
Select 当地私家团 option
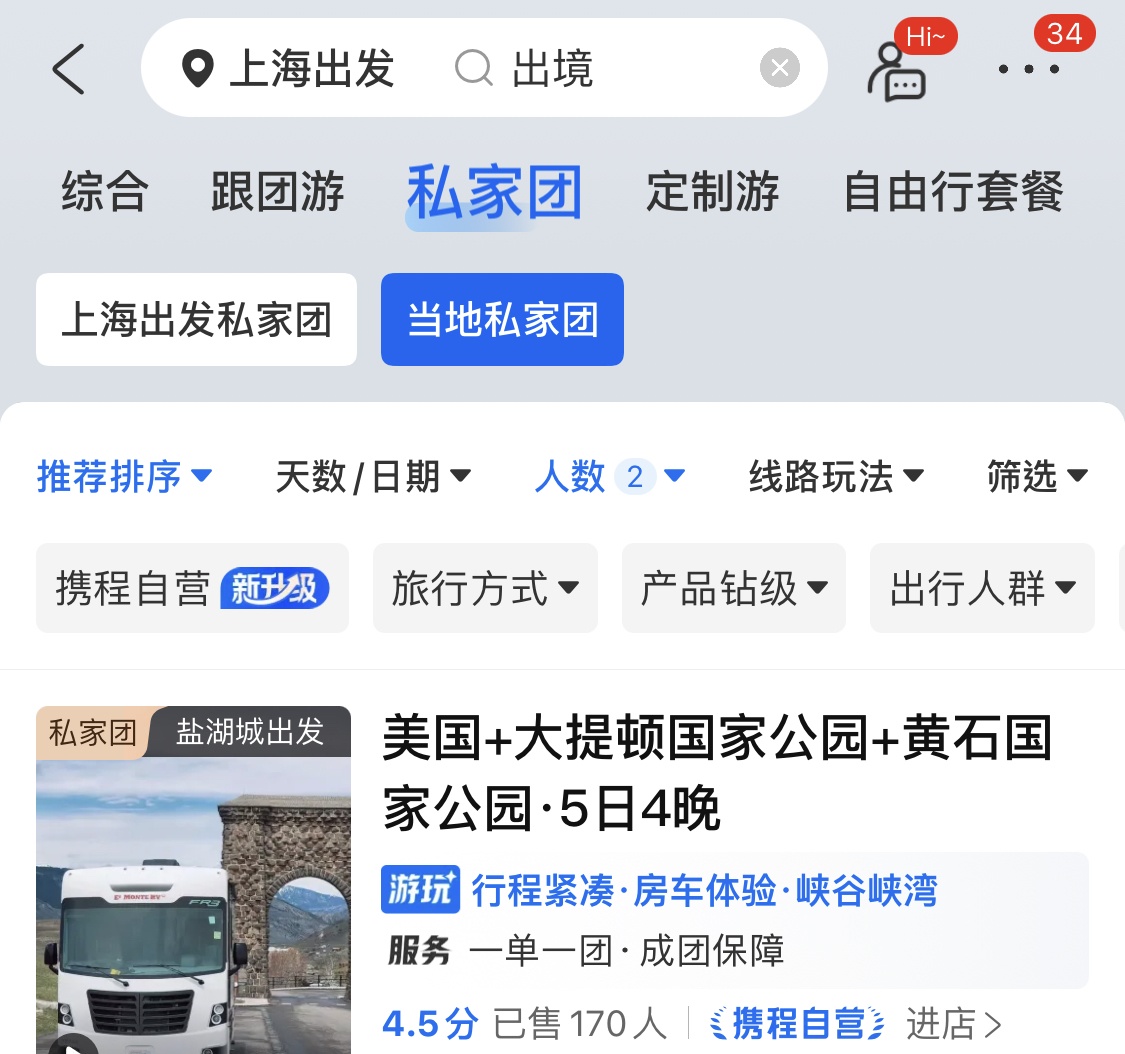click(x=502, y=320)
